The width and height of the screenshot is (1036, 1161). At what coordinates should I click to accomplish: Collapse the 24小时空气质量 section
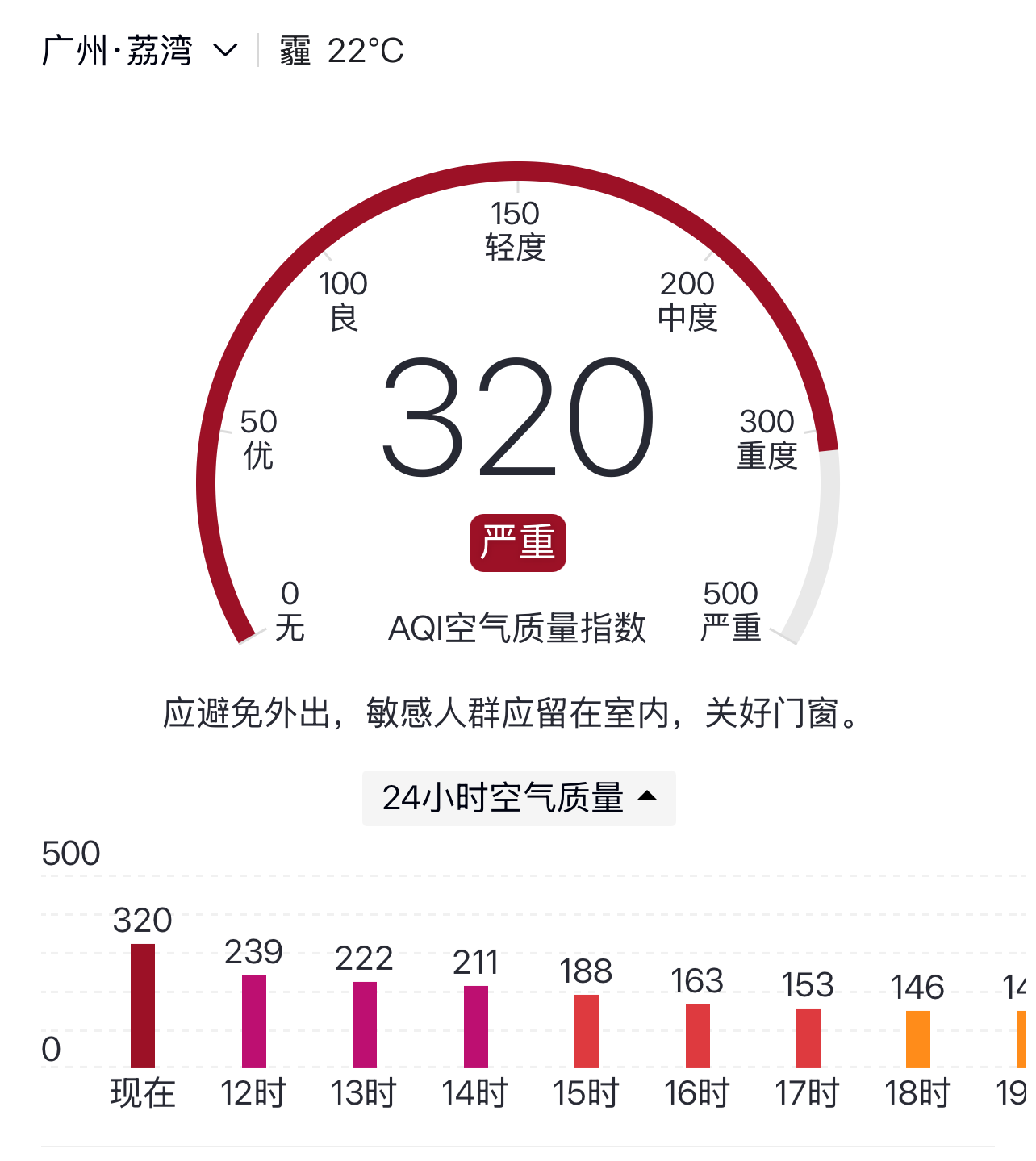[519, 798]
